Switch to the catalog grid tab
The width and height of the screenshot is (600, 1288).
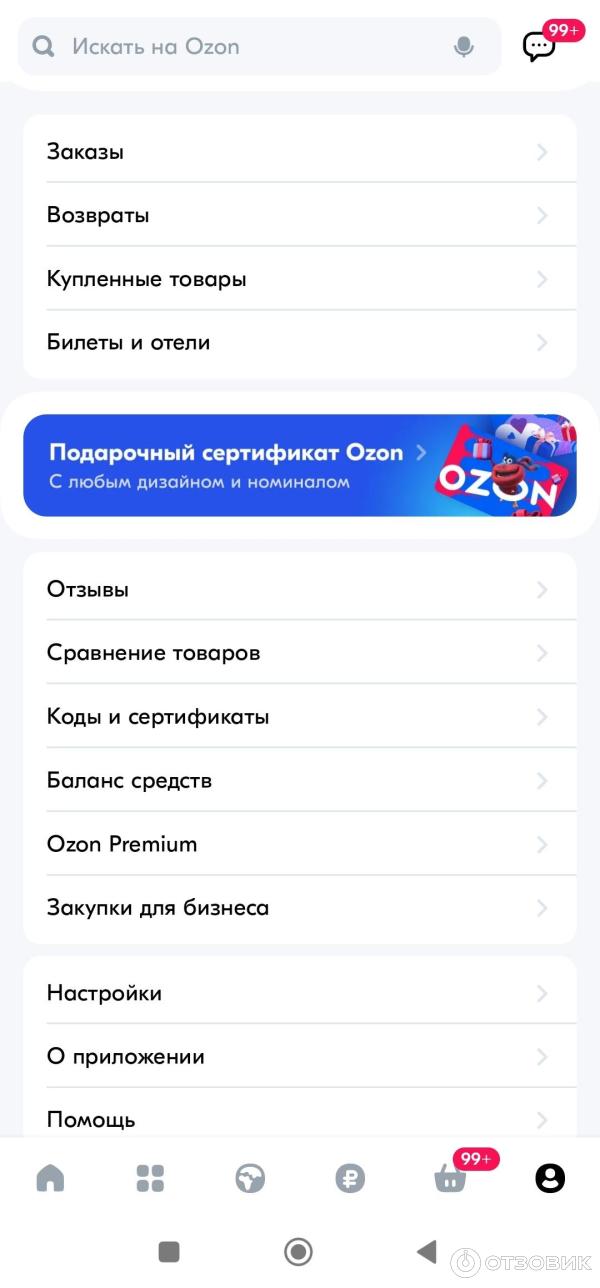(x=150, y=1178)
